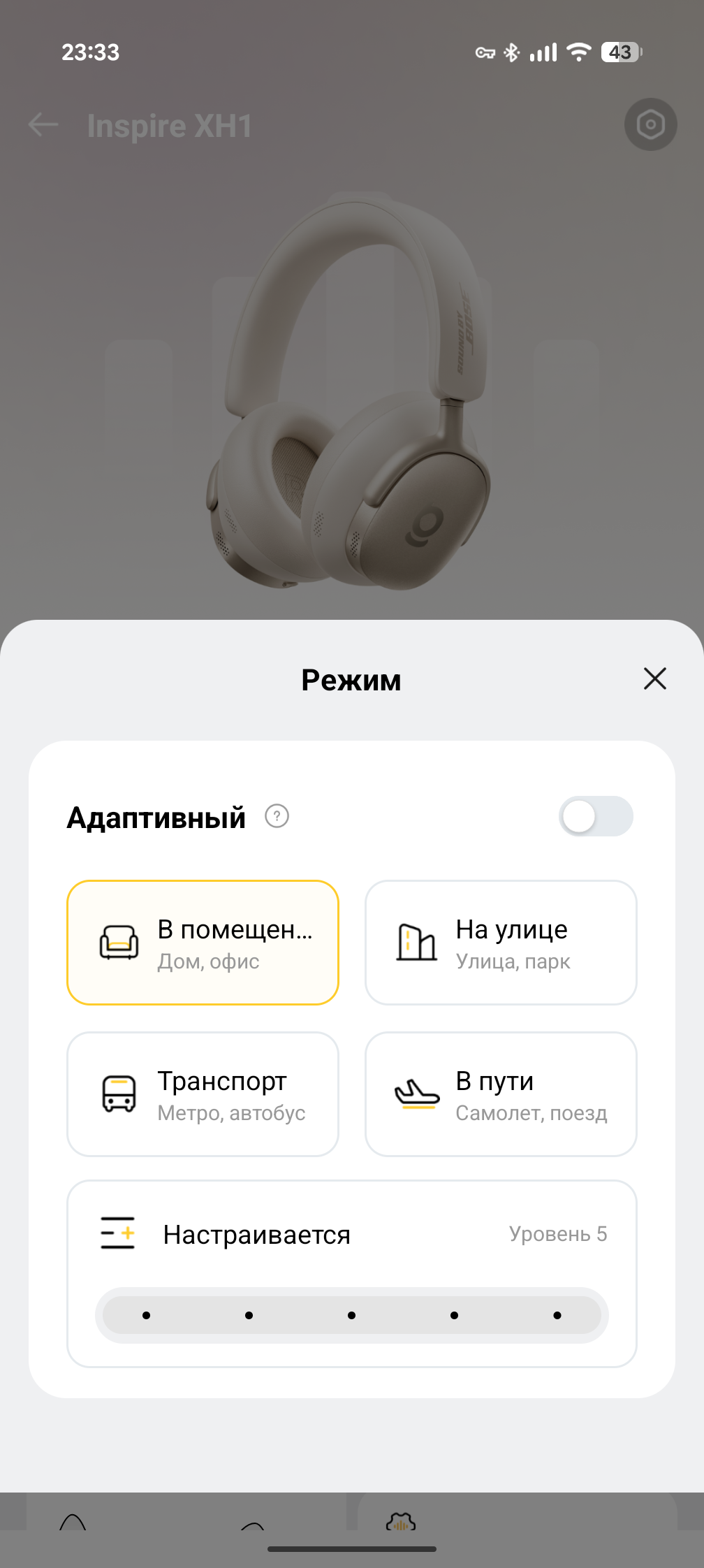Select the В помещении mode
The image size is (704, 1568).
203,943
